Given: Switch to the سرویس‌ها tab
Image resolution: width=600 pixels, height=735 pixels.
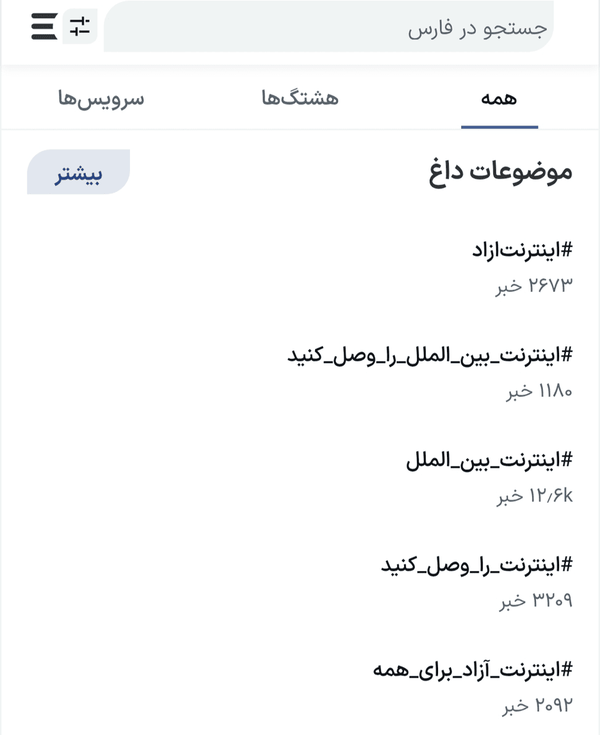Looking at the screenshot, I should (x=101, y=99).
